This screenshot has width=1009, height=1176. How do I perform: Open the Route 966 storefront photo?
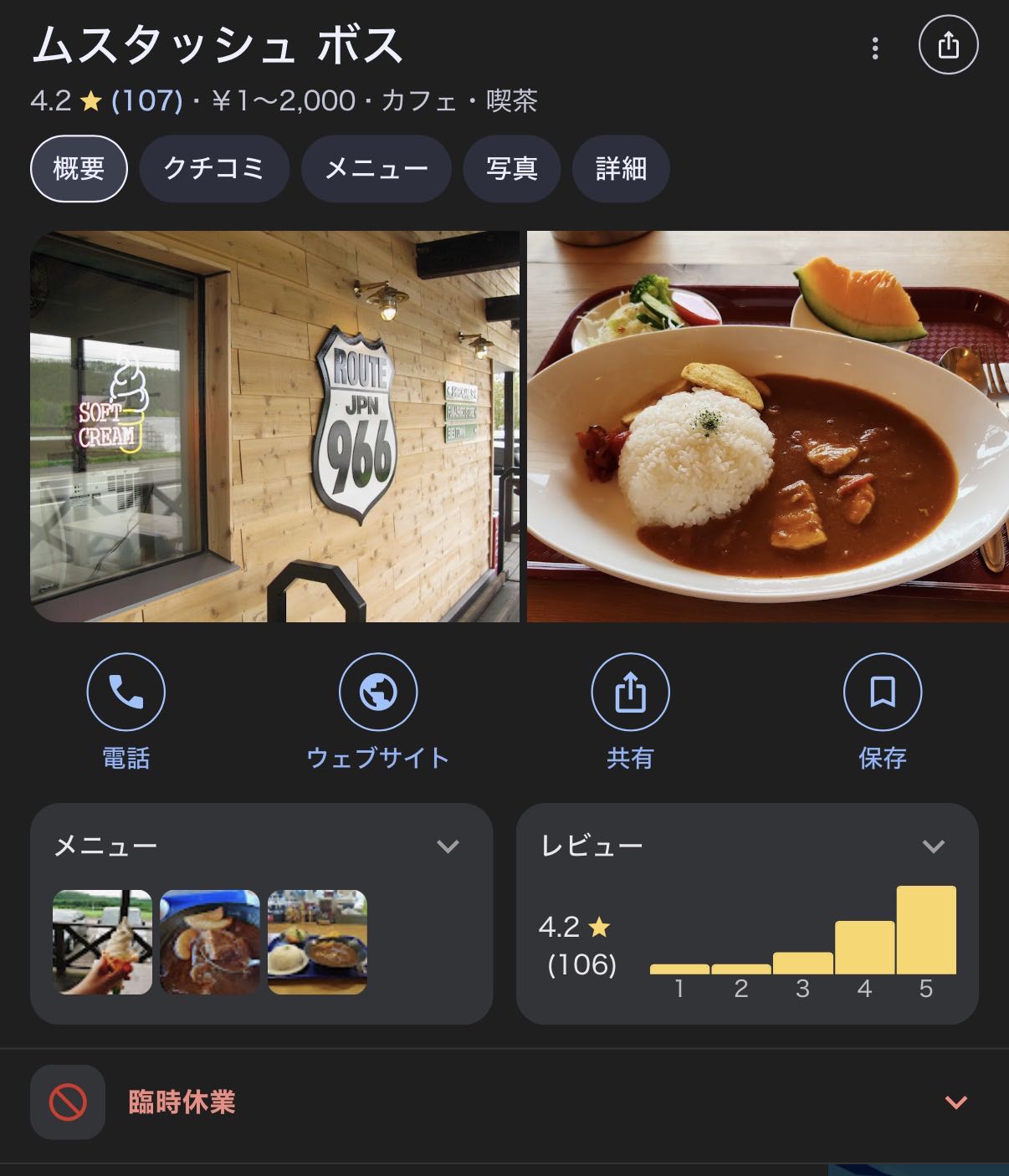pos(274,427)
